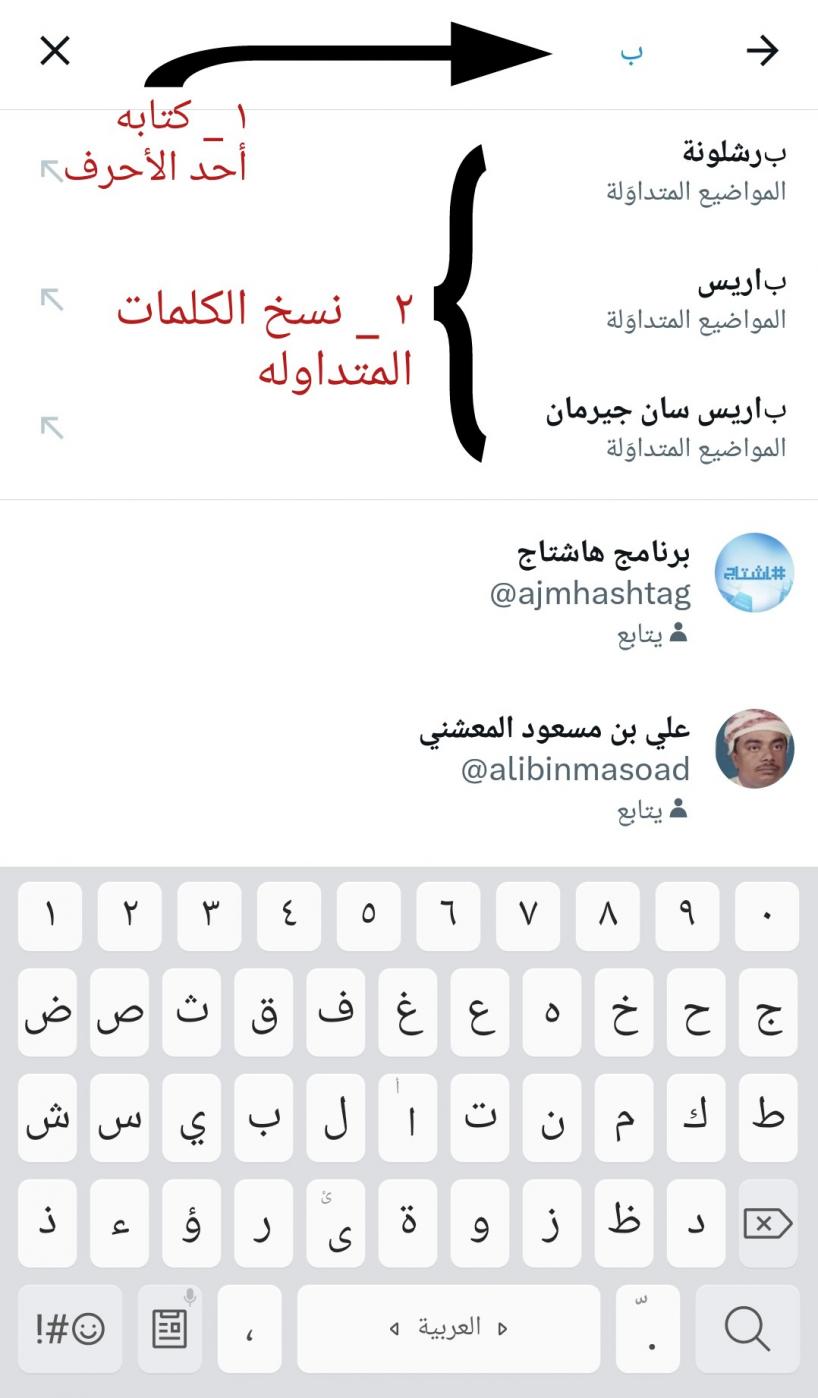
Task: Insert باريس سان جيرمان using its arrow icon
Action: click(52, 427)
